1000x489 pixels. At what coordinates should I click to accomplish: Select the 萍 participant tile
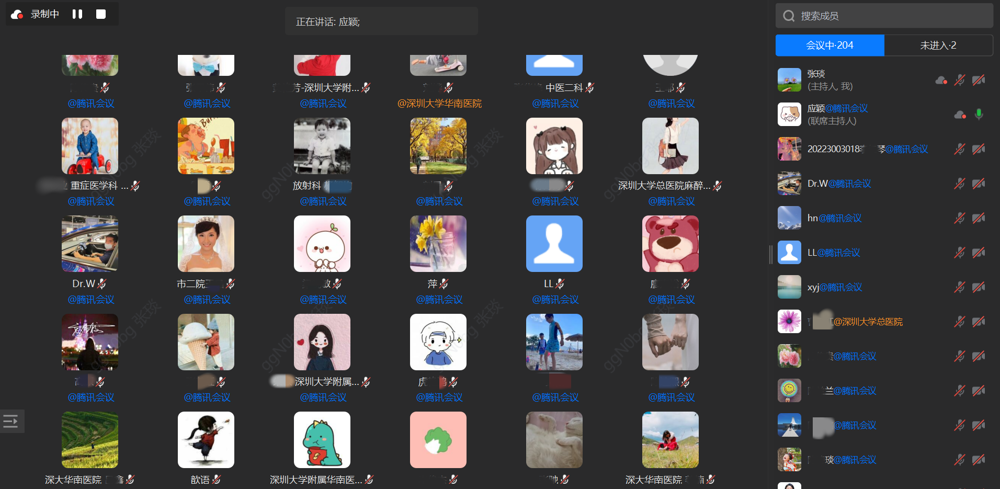(x=438, y=244)
